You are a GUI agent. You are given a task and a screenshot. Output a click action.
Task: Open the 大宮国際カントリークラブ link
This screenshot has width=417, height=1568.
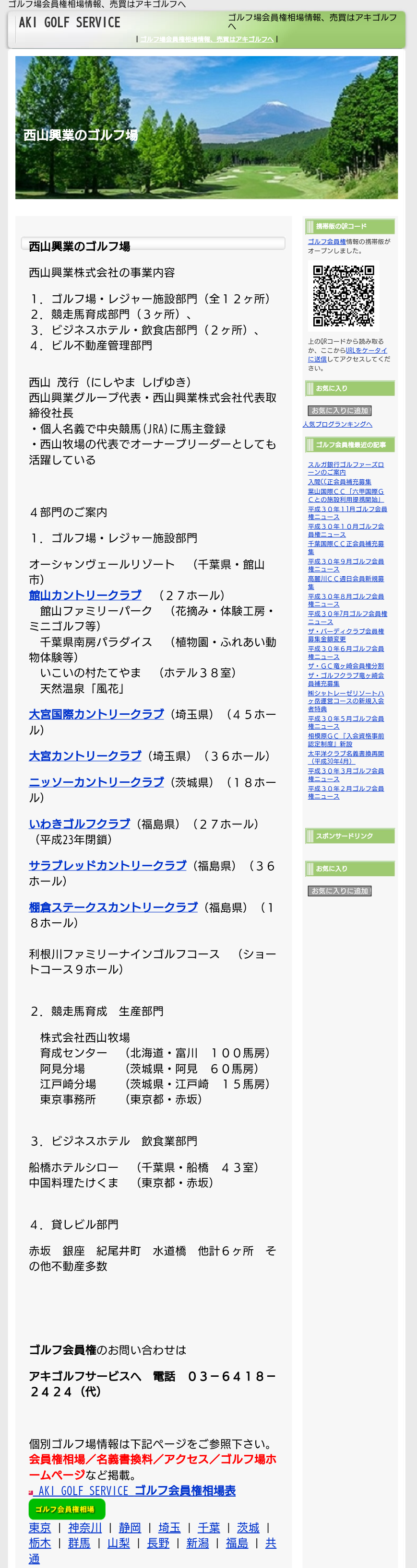pos(96,713)
